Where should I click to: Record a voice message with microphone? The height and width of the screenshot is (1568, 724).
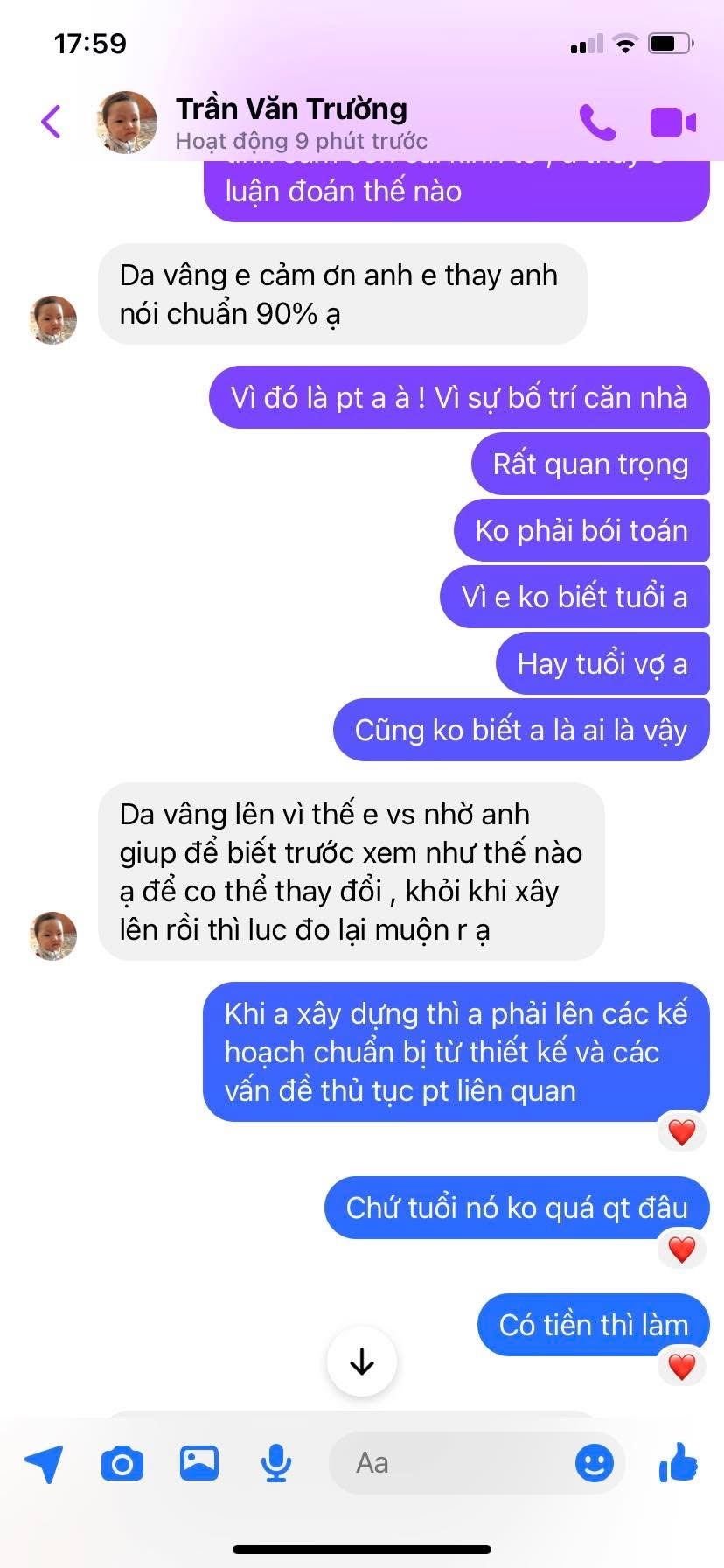[276, 1463]
